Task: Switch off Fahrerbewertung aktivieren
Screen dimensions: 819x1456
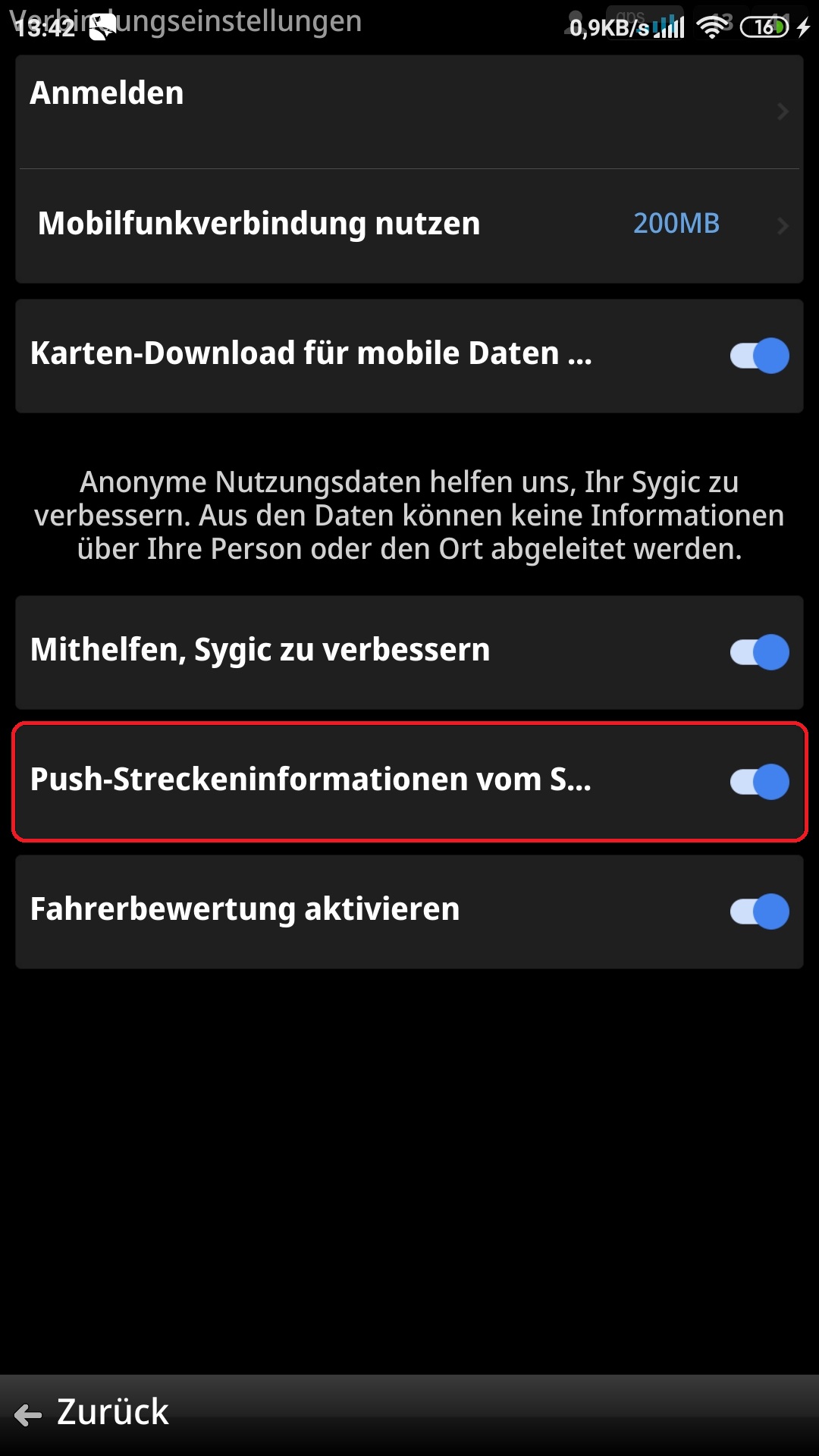Action: pyautogui.click(x=759, y=912)
